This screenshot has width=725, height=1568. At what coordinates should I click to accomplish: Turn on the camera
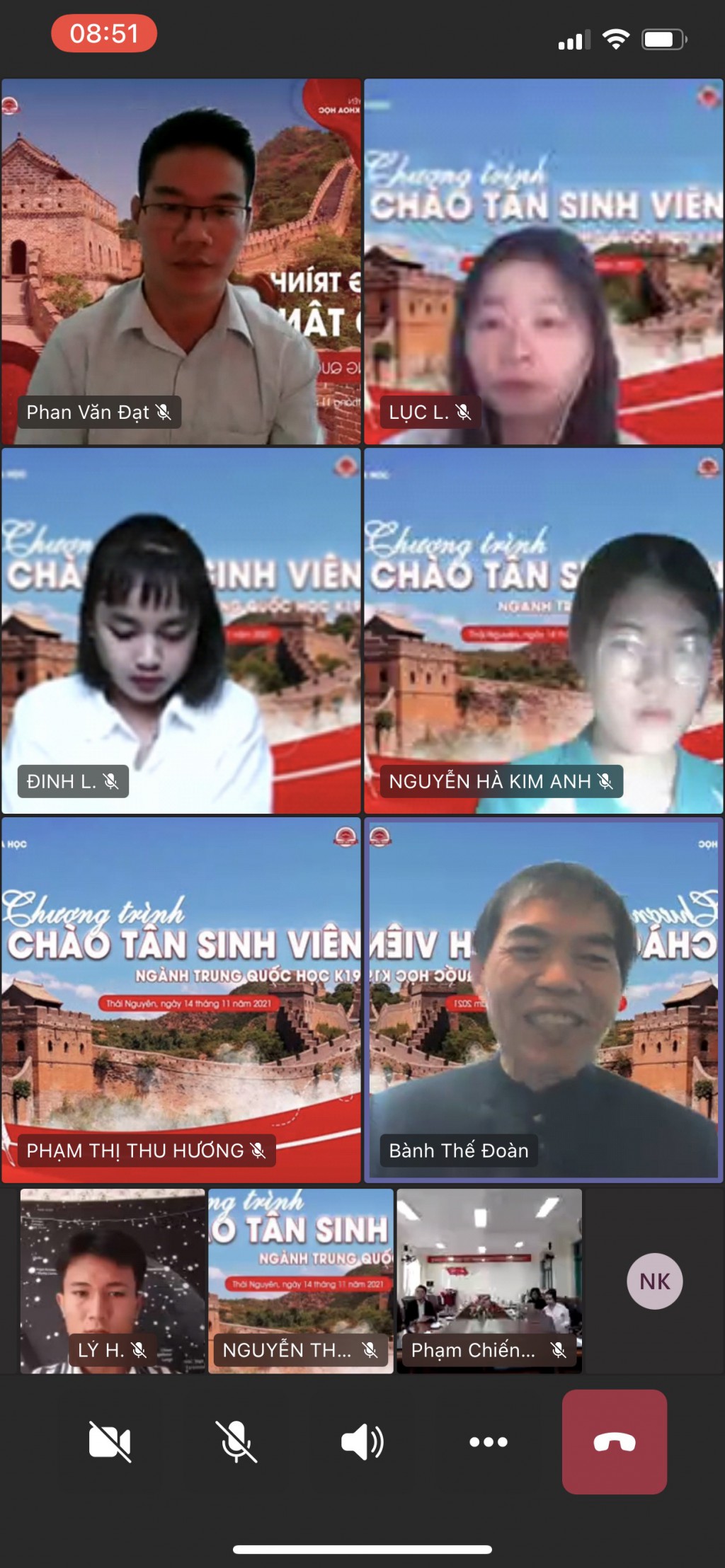110,1441
